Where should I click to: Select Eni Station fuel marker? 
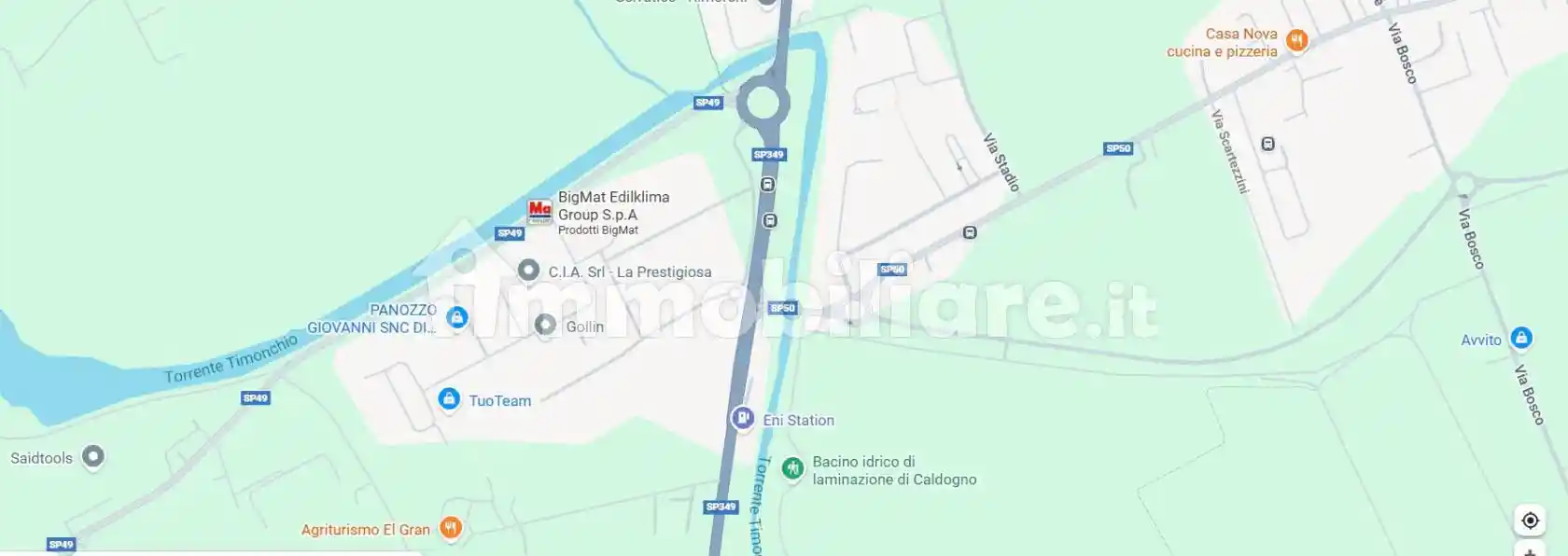[742, 418]
